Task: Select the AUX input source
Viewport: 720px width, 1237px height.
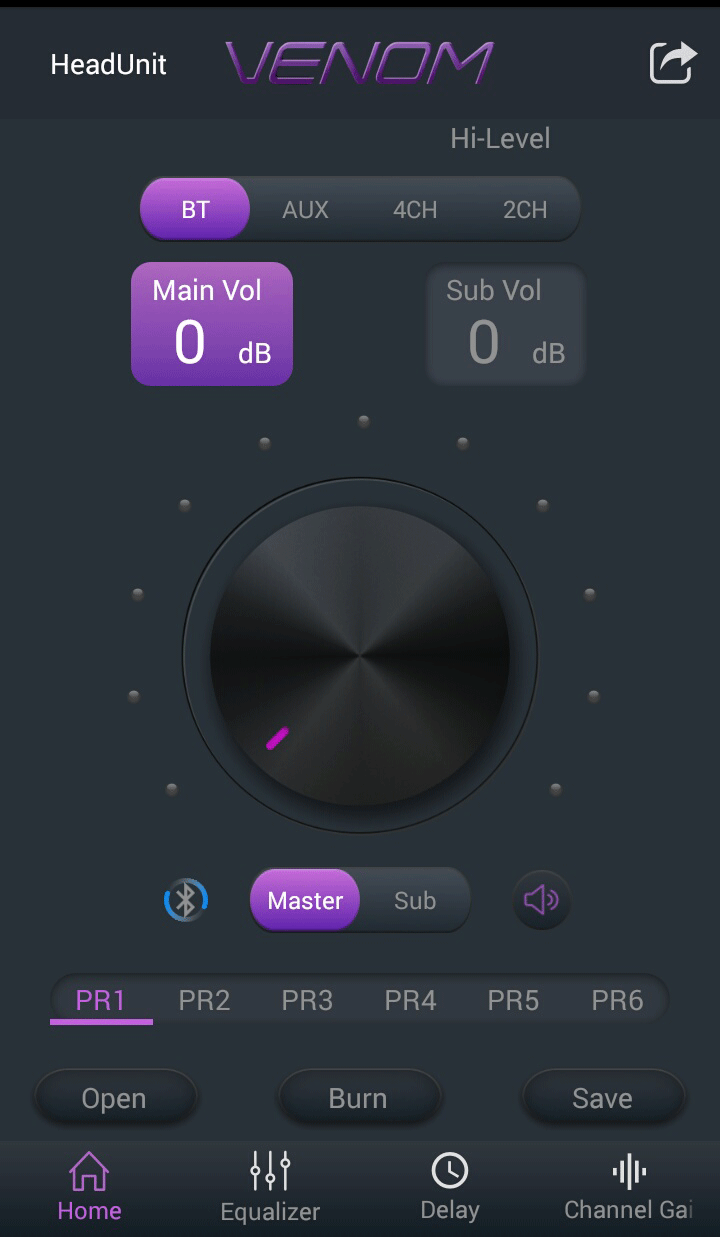Action: pos(305,210)
